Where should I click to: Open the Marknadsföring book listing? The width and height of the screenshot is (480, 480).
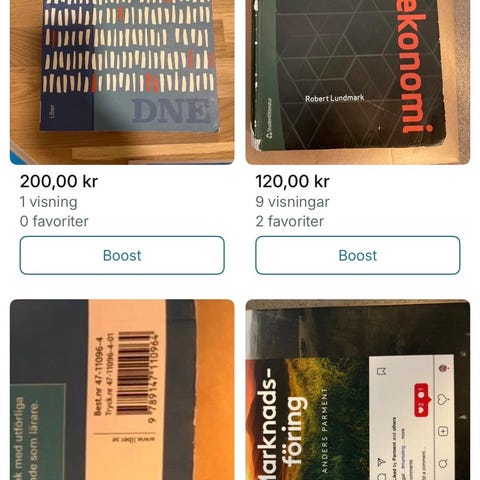[358, 390]
